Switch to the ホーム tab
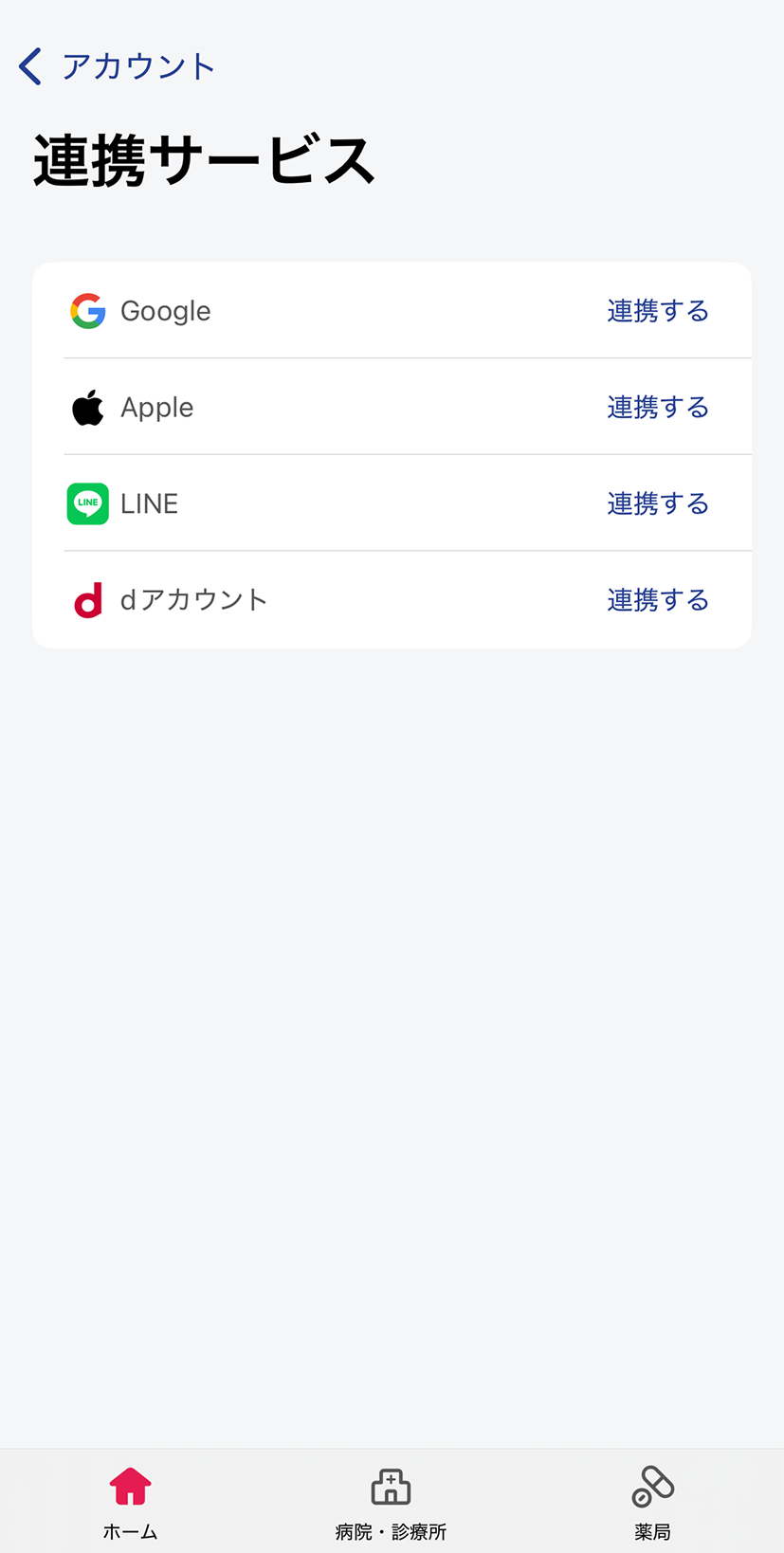 pos(131,1503)
